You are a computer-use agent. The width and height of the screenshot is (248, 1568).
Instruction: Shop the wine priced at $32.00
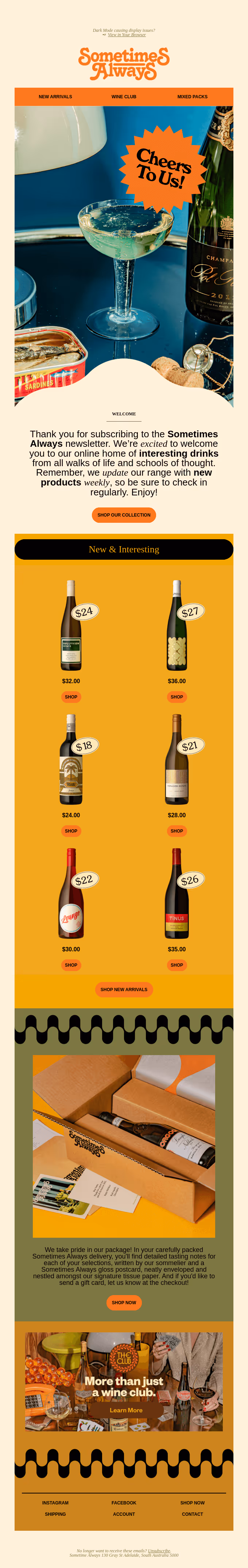[x=71, y=697]
